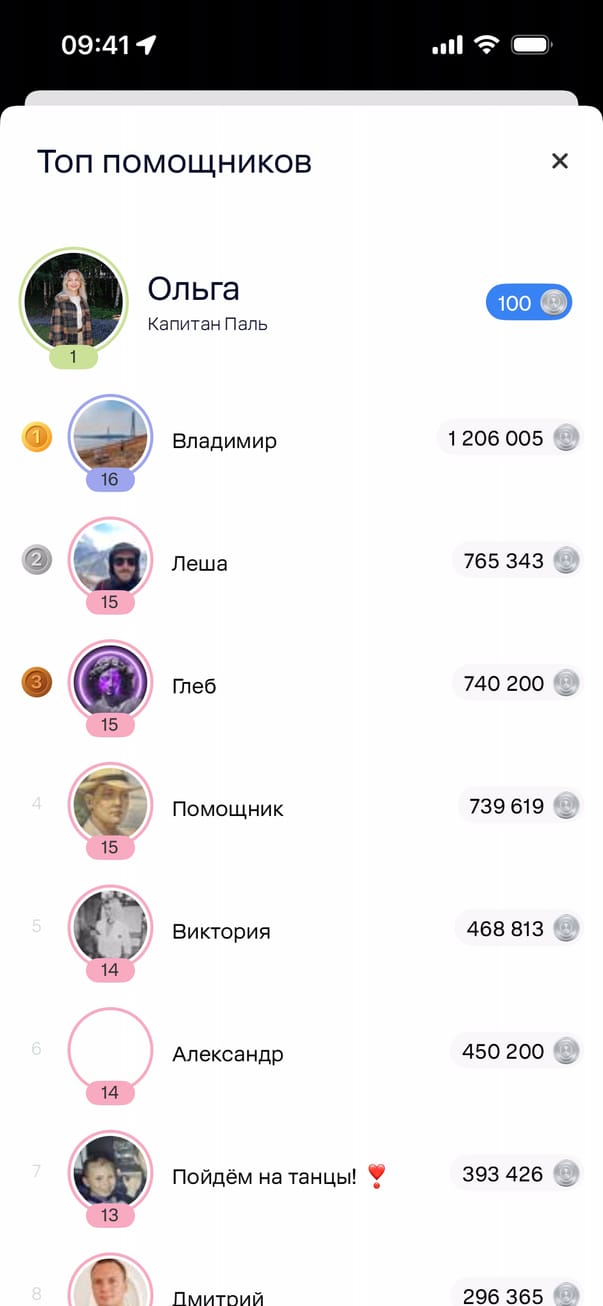Open the Помощник leaderboard entry
603x1306 pixels.
tap(228, 809)
